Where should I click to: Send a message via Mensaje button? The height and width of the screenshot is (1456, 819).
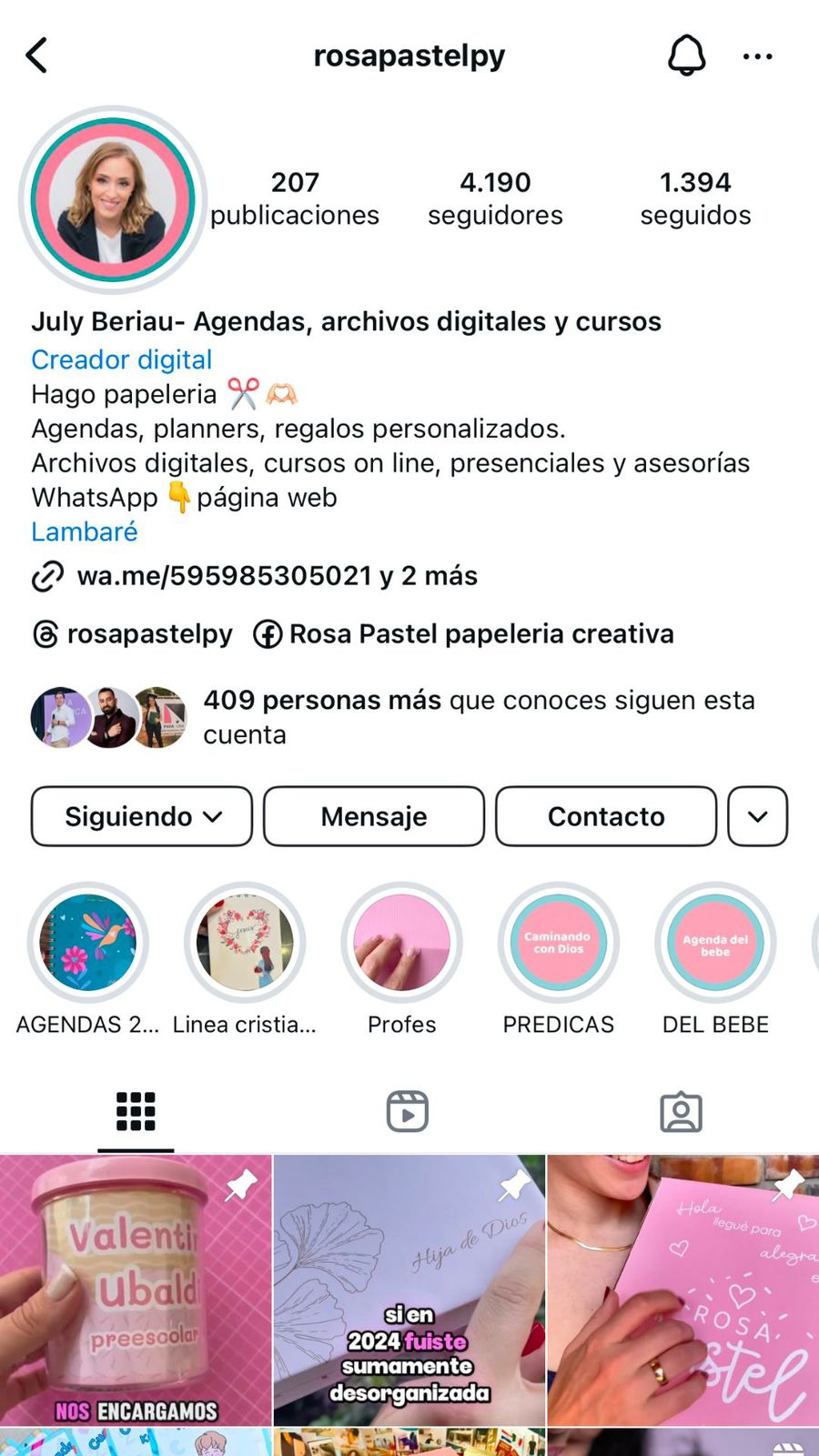tap(374, 816)
